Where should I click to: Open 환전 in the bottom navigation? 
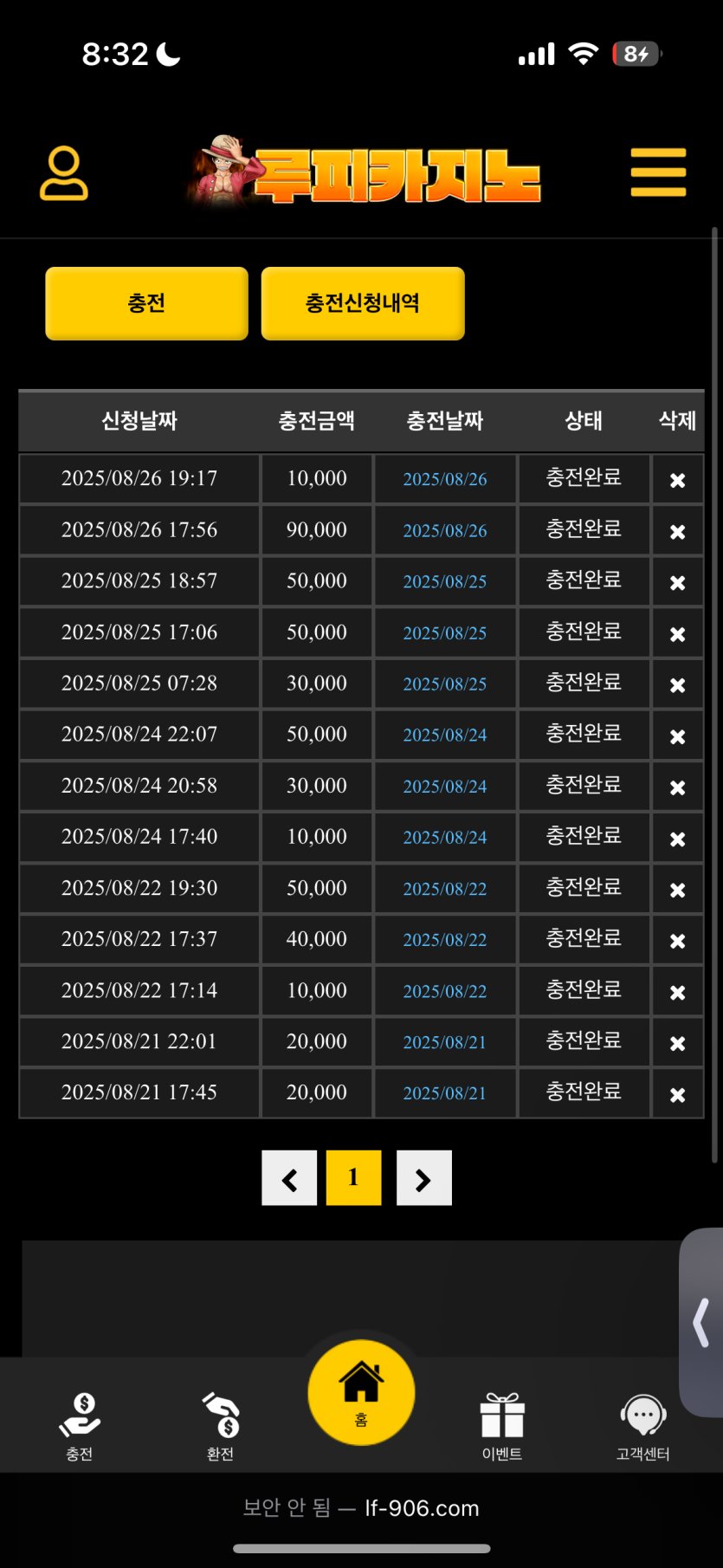pyautogui.click(x=221, y=1426)
